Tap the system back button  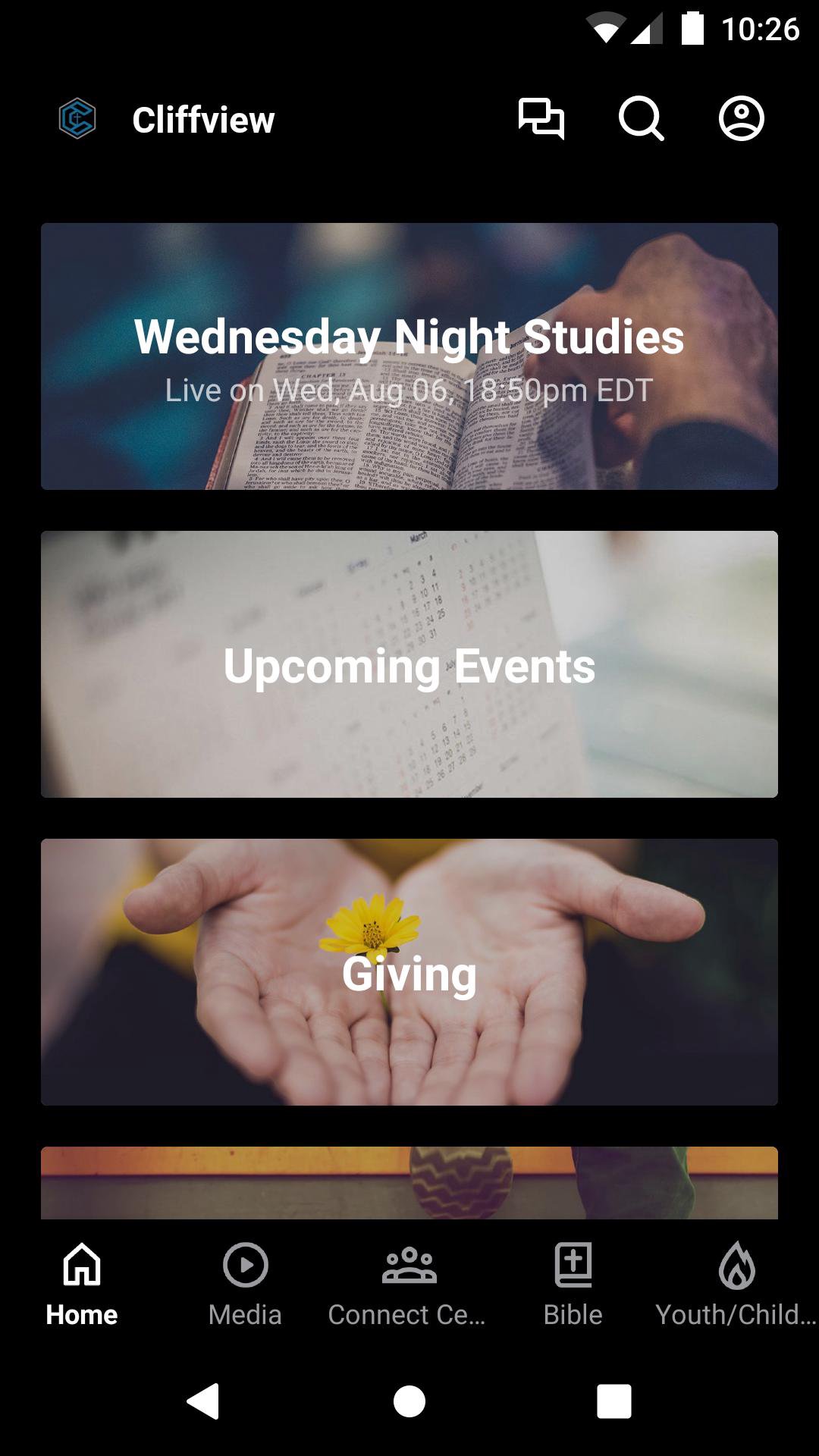click(x=203, y=1401)
